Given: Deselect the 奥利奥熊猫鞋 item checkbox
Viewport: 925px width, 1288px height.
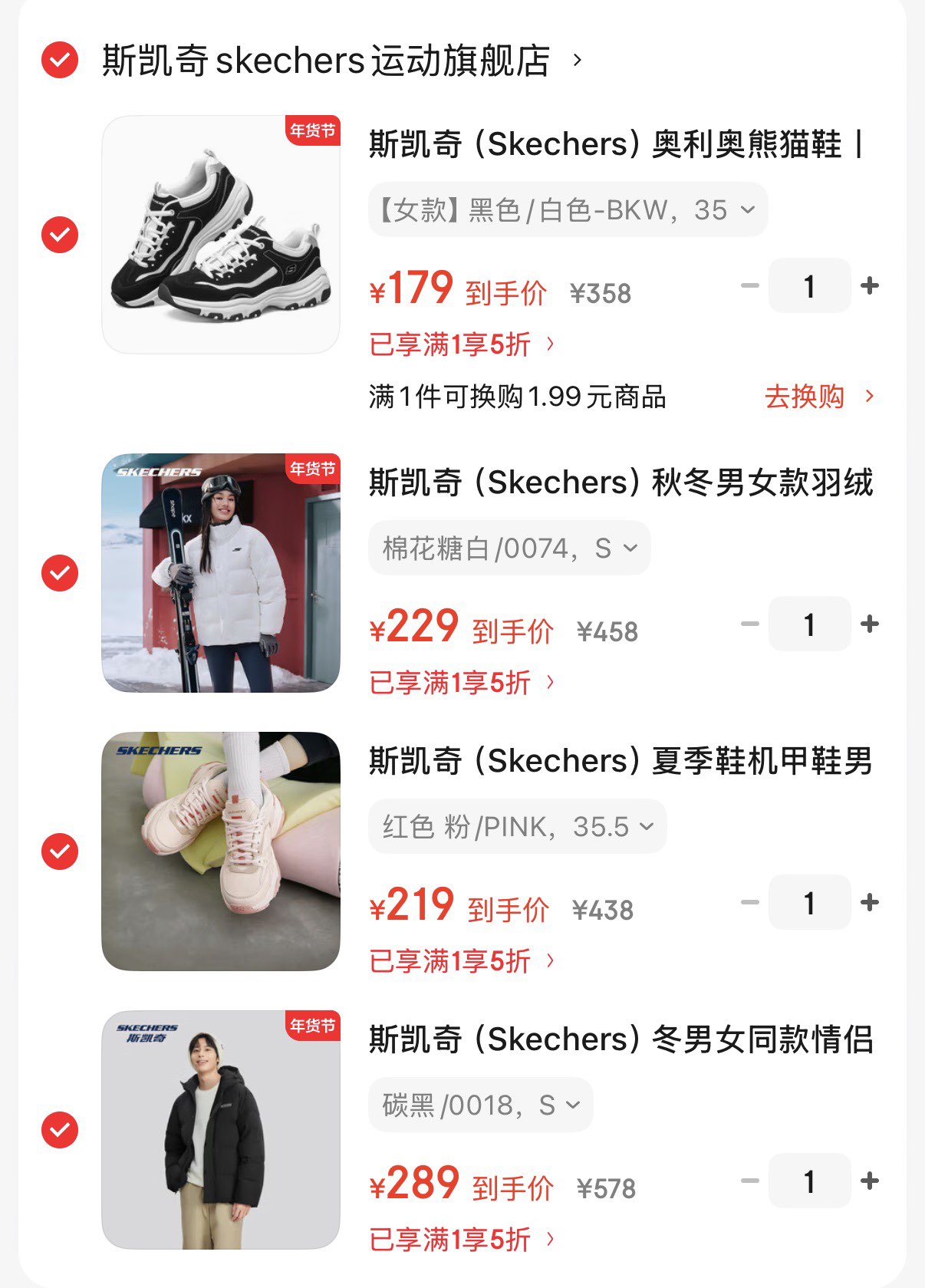Looking at the screenshot, I should (60, 235).
